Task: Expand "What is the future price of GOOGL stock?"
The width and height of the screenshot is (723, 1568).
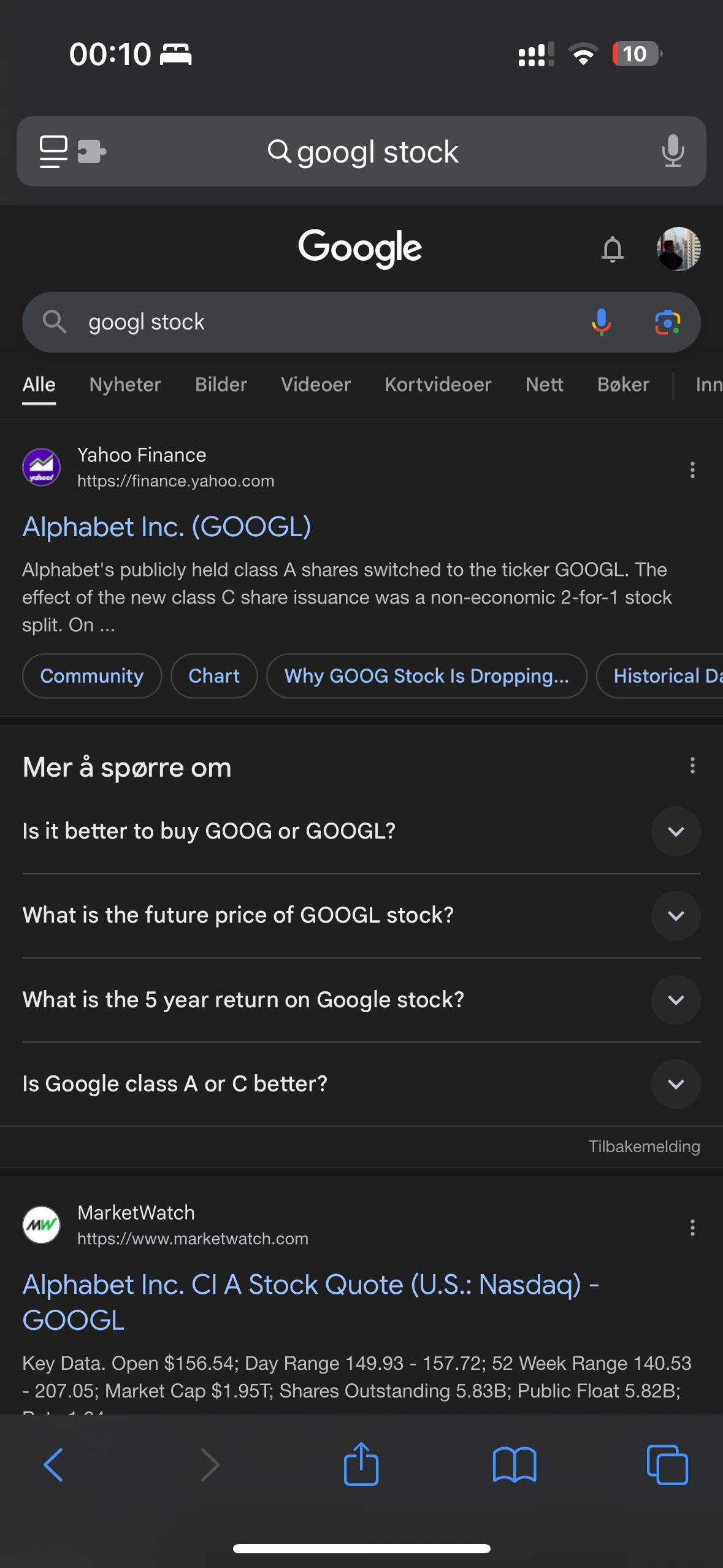Action: click(675, 915)
